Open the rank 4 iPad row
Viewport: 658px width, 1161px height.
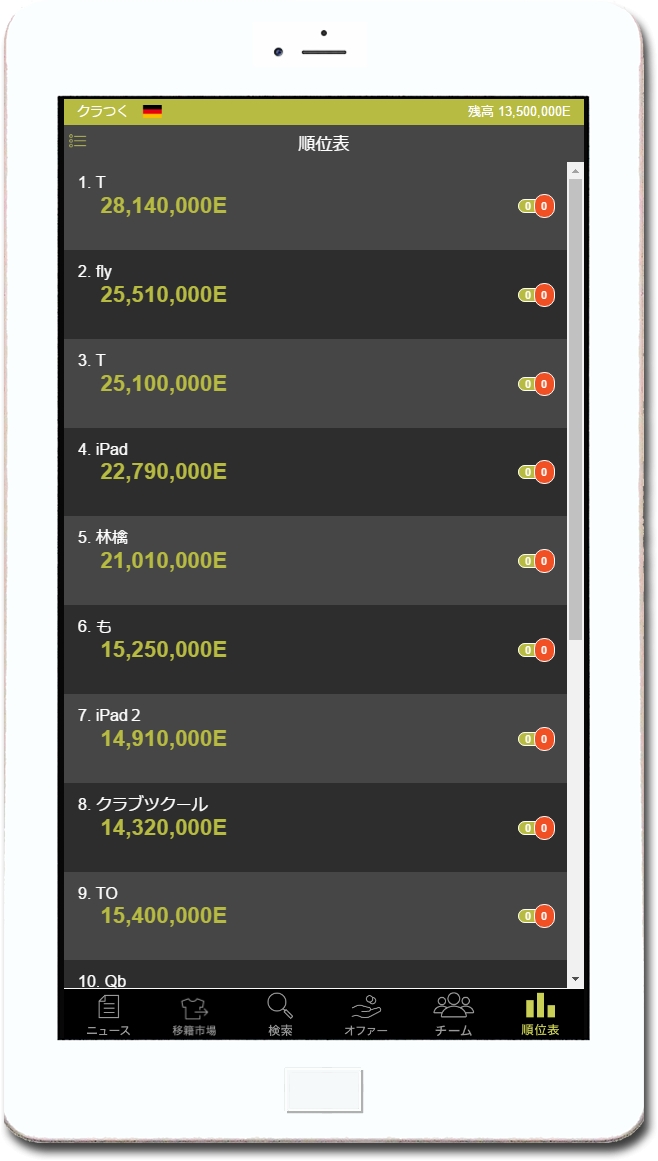tap(315, 472)
